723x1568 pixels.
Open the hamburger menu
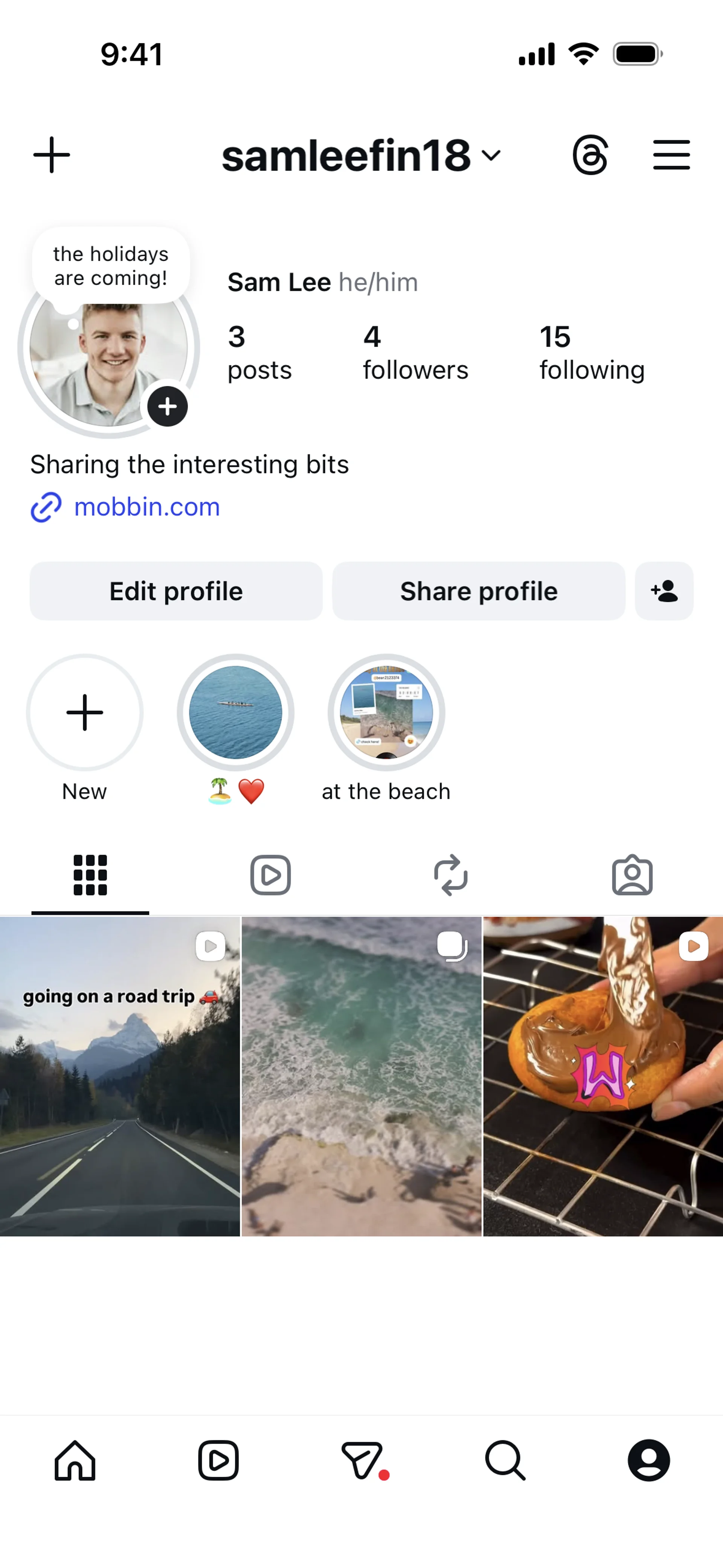pos(671,155)
